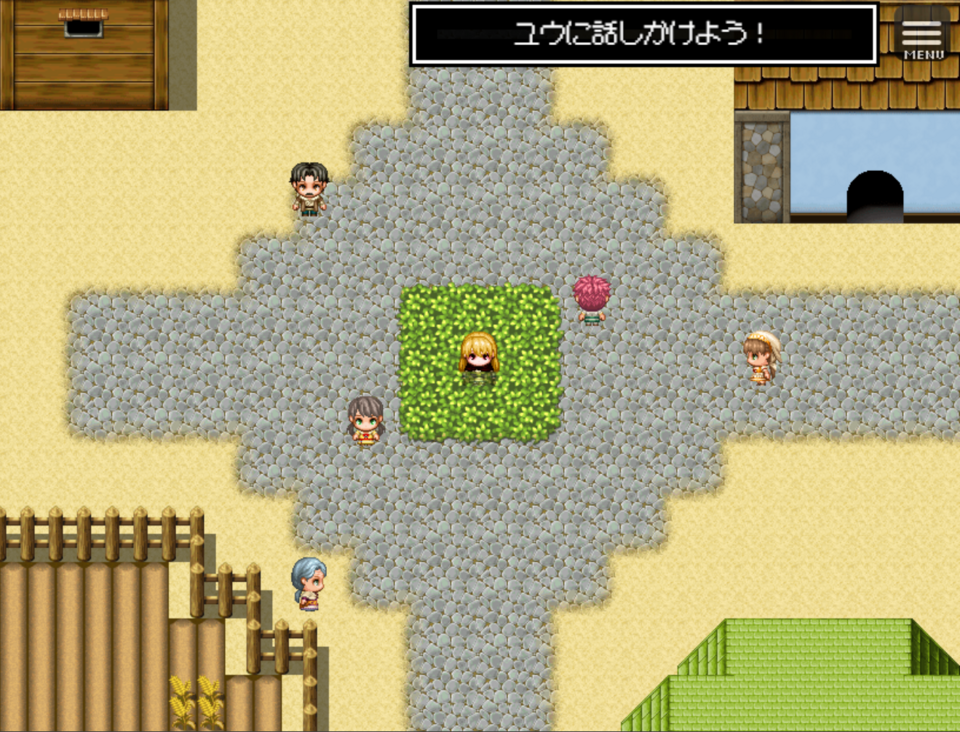Screen dimensions: 960x732
Task: Talk to the pink-haired villager
Action: (x=592, y=300)
